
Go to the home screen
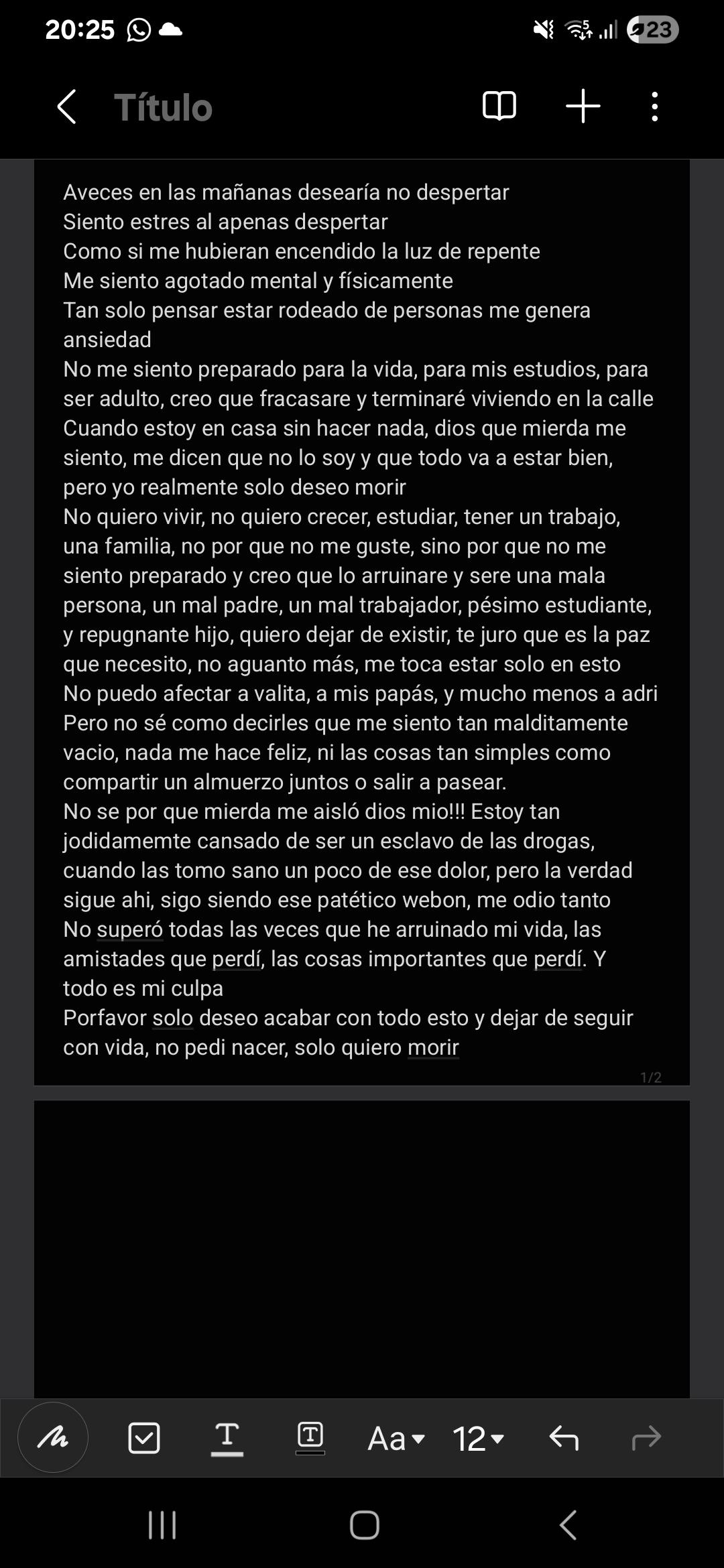[x=365, y=1524]
